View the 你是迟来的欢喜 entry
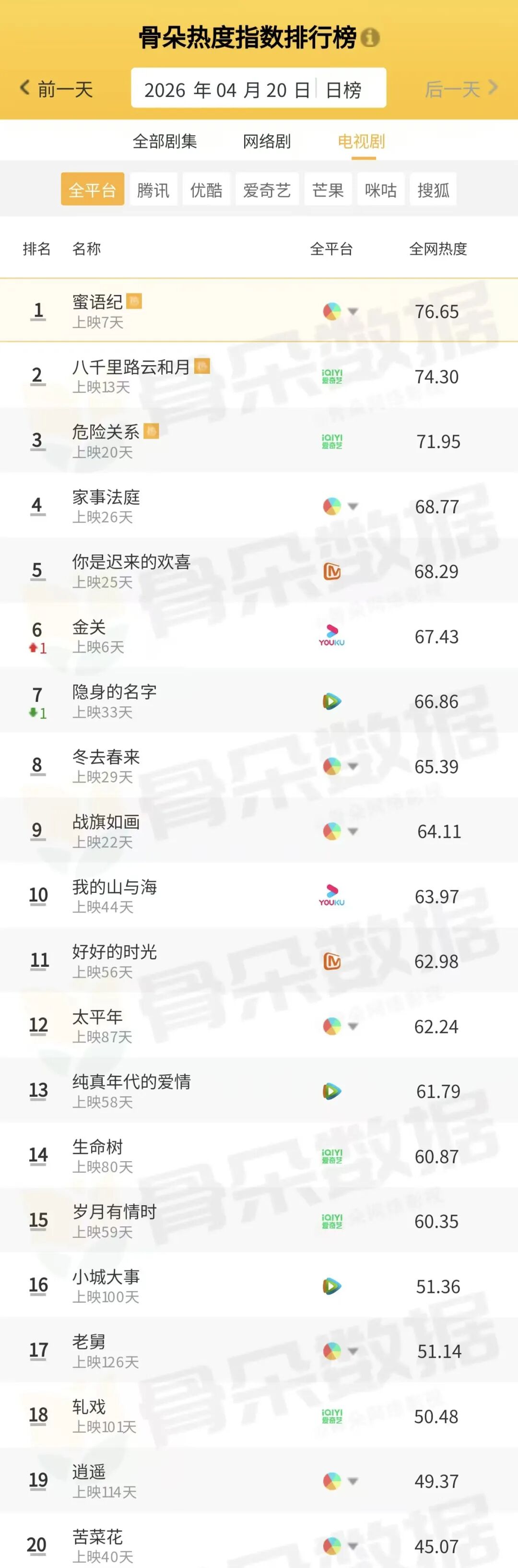The width and height of the screenshot is (518, 1568). 131,562
